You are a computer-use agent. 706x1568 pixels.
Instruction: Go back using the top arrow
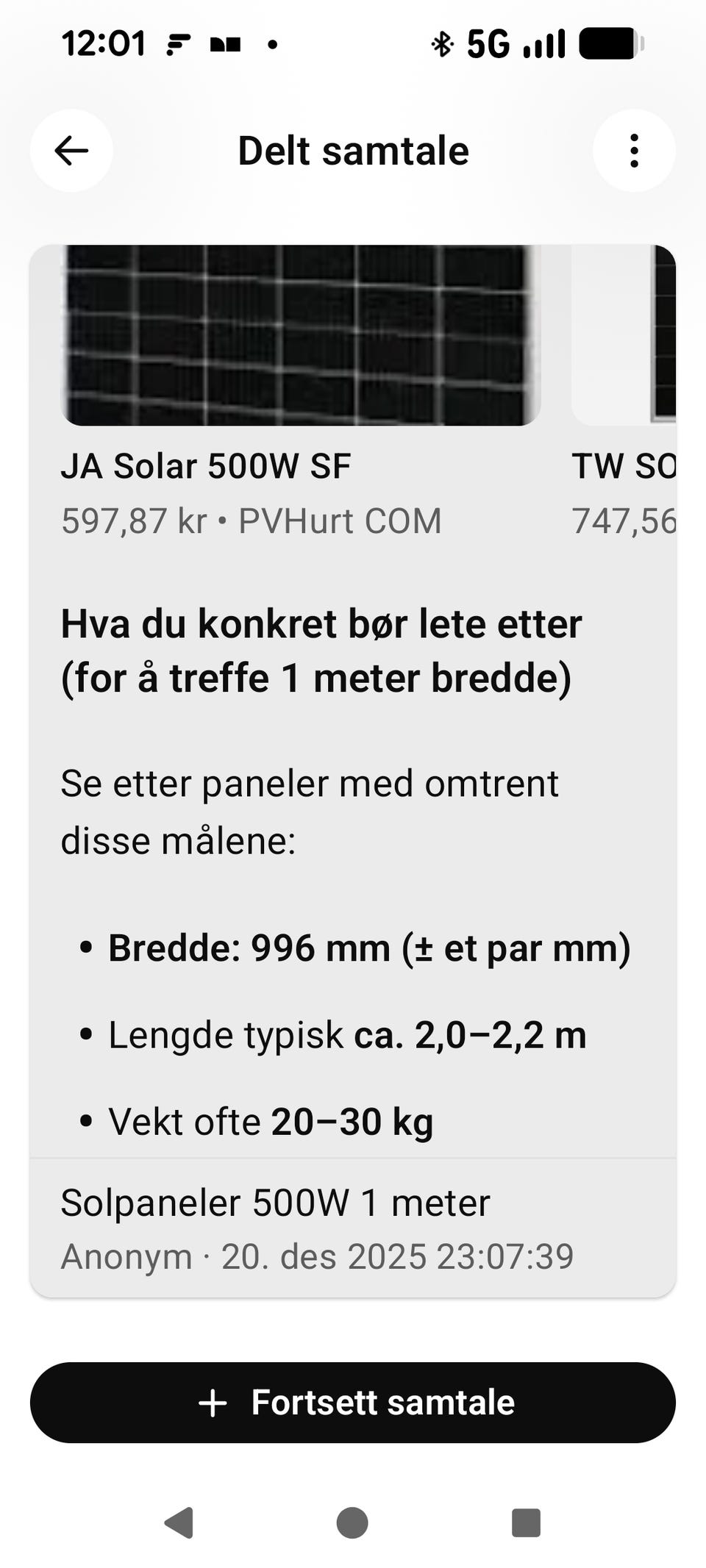point(71,151)
